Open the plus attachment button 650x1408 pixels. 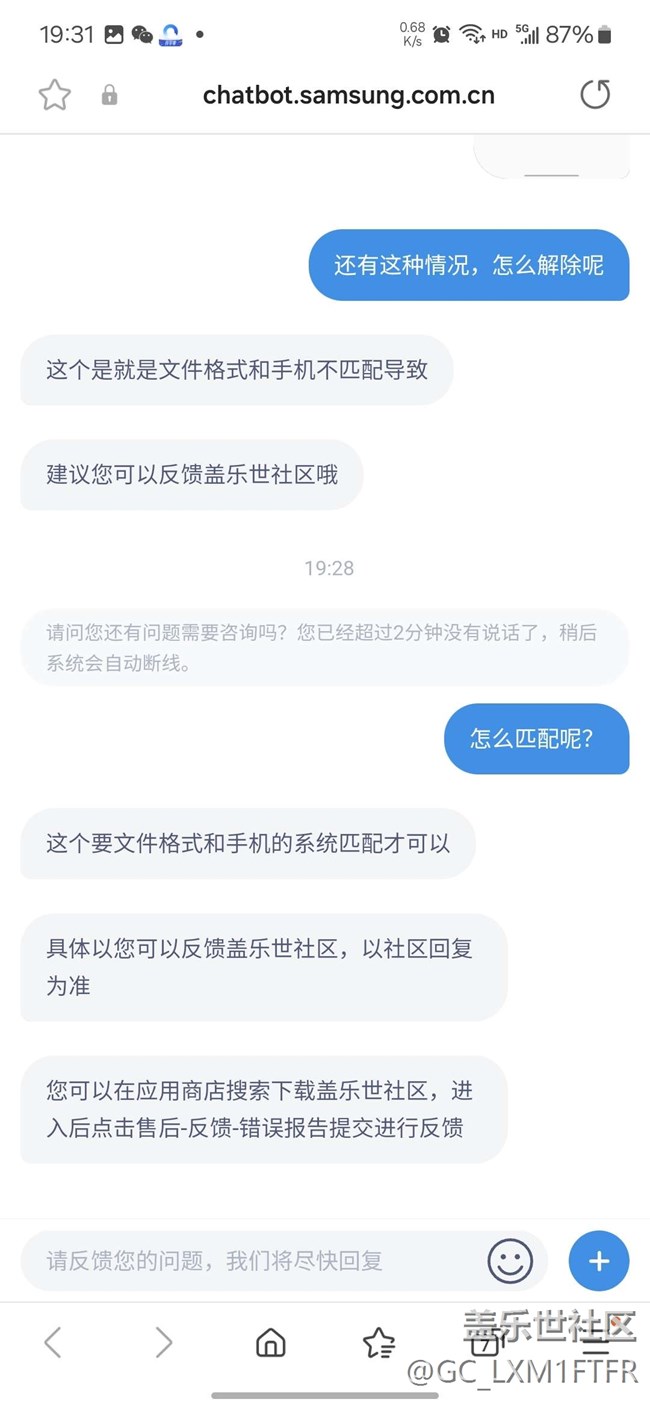point(598,1261)
